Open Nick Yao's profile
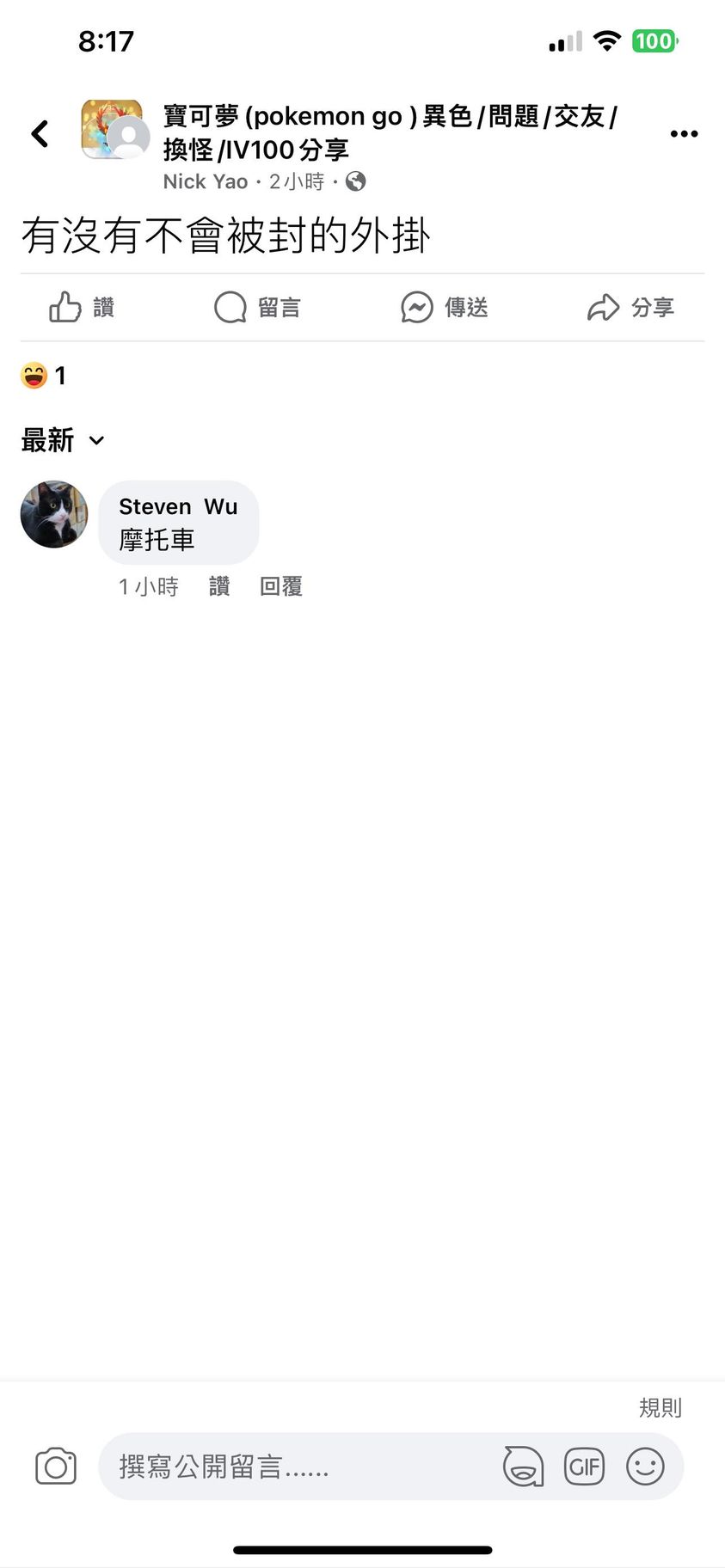The height and width of the screenshot is (1568, 725). [x=205, y=181]
